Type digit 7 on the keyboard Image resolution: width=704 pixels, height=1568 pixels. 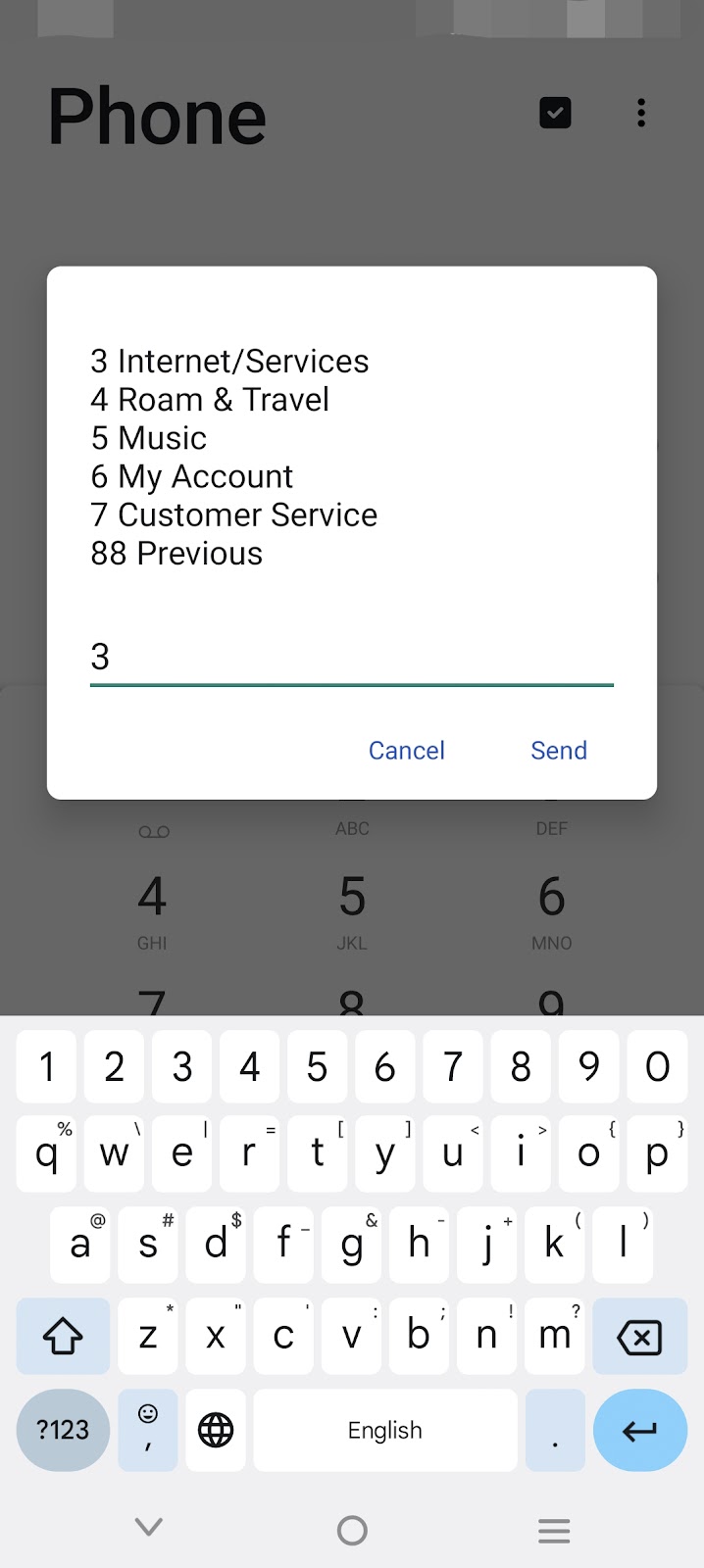(x=452, y=1067)
